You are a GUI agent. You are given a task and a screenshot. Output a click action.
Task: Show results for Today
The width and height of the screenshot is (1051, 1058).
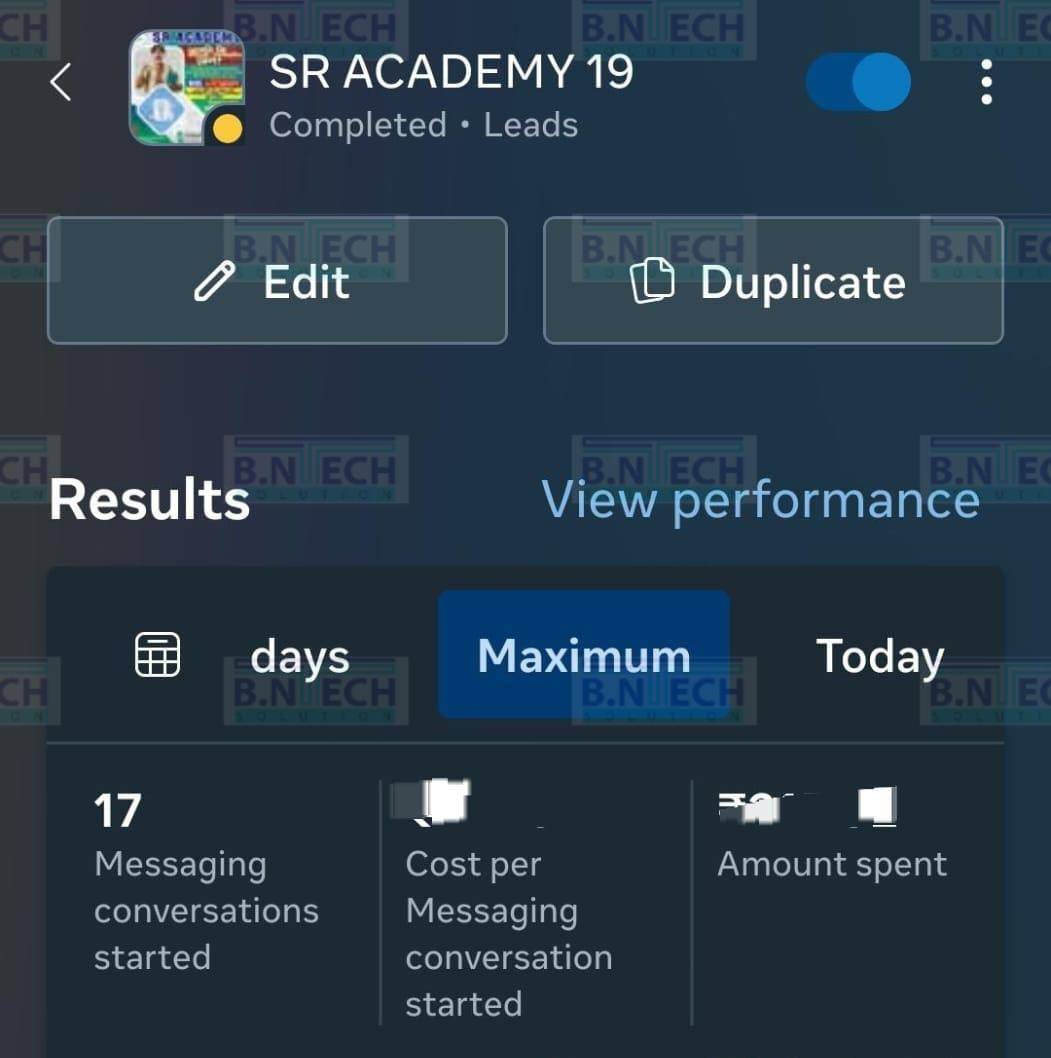(880, 656)
